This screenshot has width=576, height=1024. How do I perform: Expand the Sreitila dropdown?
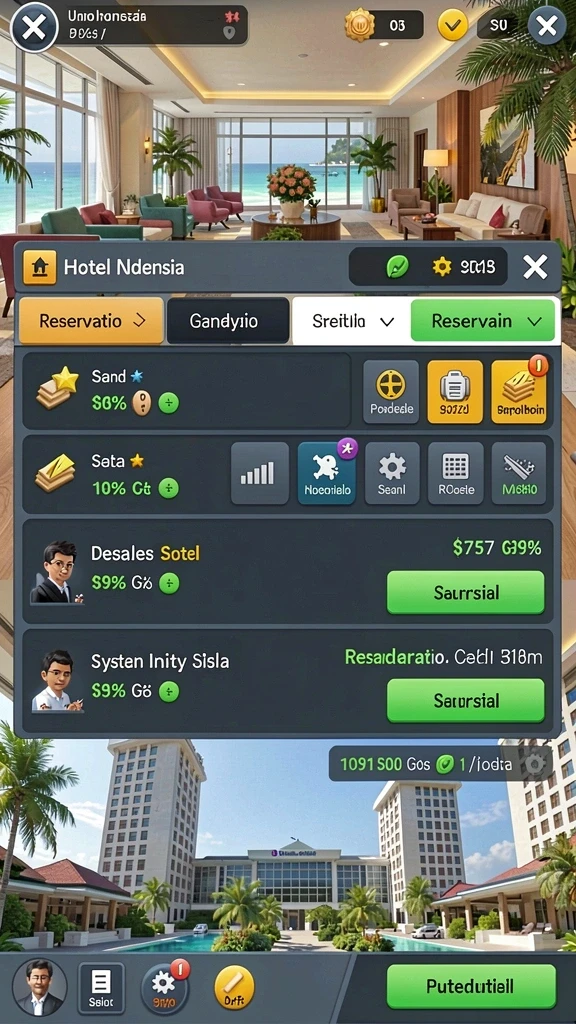pyautogui.click(x=351, y=321)
